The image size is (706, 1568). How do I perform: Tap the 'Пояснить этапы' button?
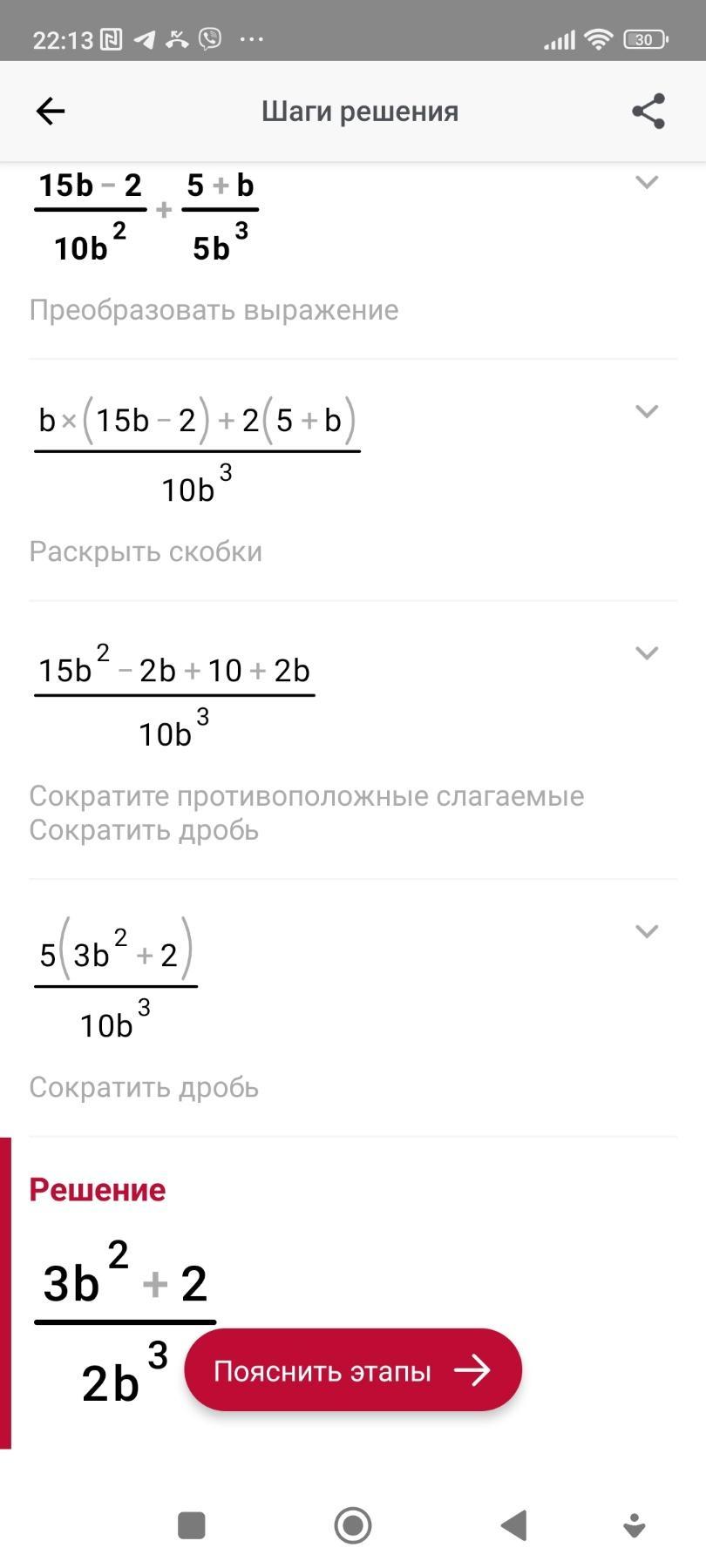[x=353, y=1370]
